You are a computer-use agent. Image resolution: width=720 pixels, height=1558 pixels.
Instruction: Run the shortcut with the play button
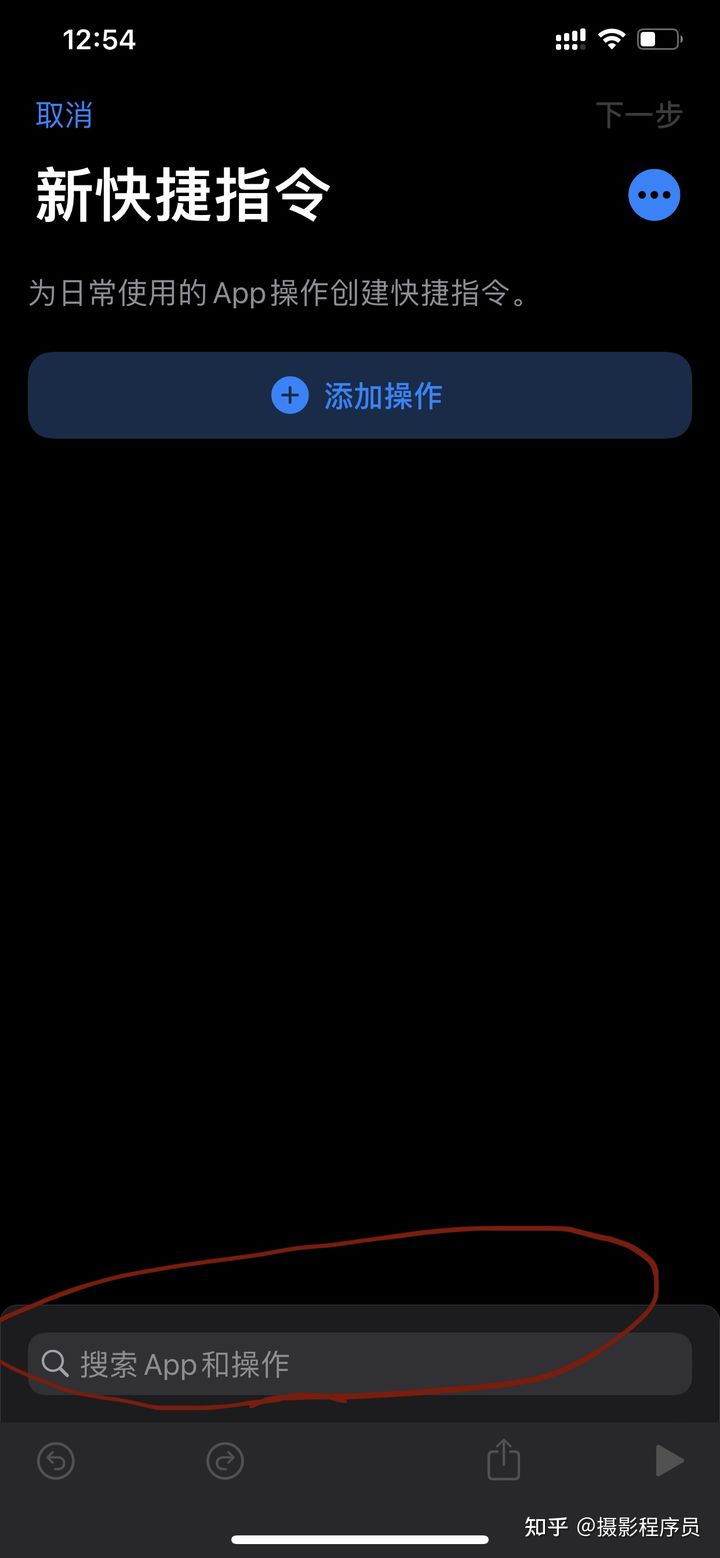668,1461
